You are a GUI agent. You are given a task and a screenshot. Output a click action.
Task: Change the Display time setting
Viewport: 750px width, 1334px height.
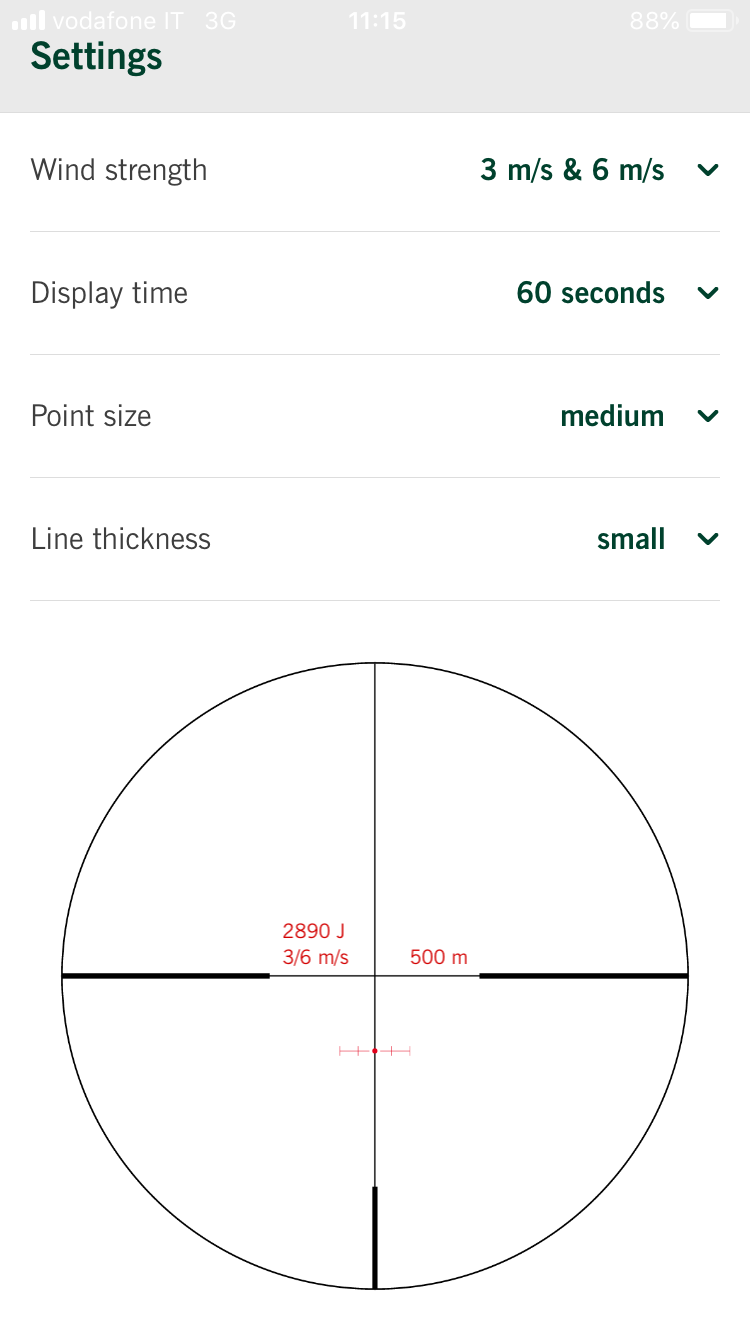tap(707, 293)
